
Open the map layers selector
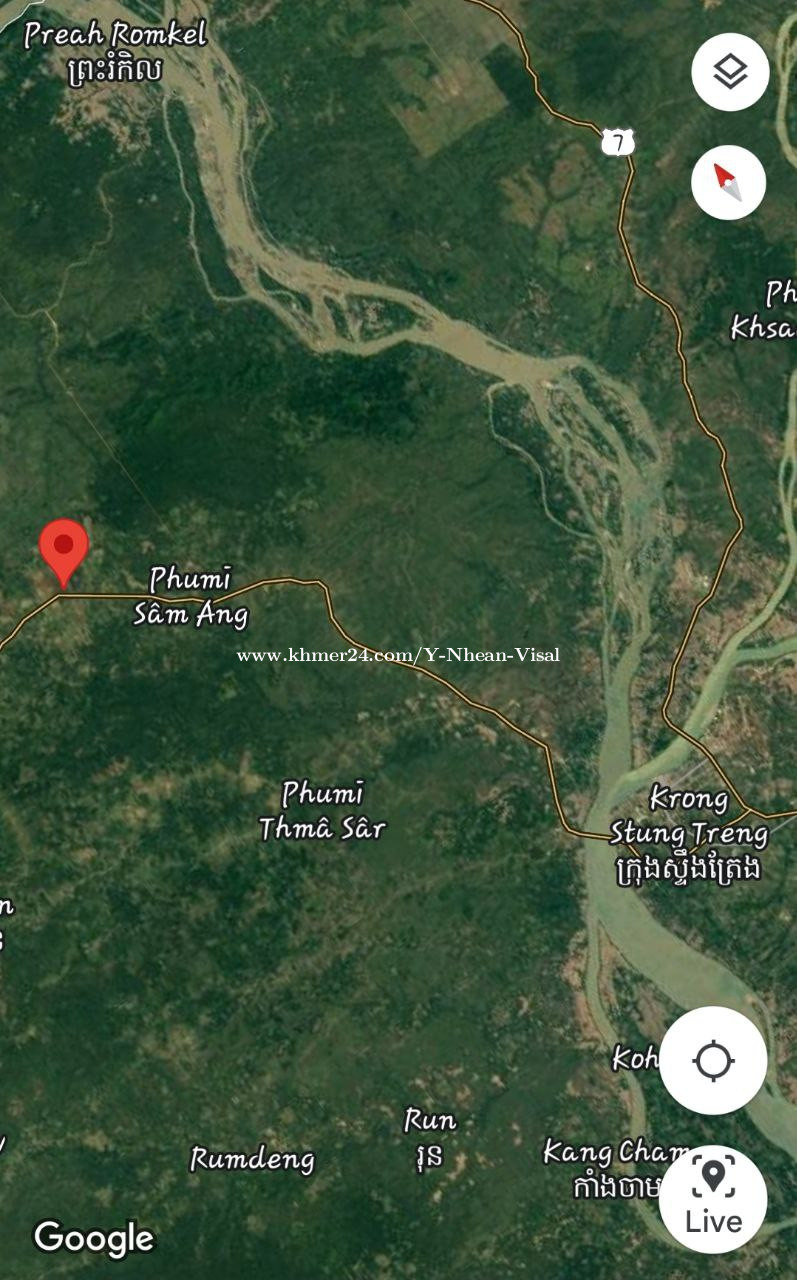(730, 72)
